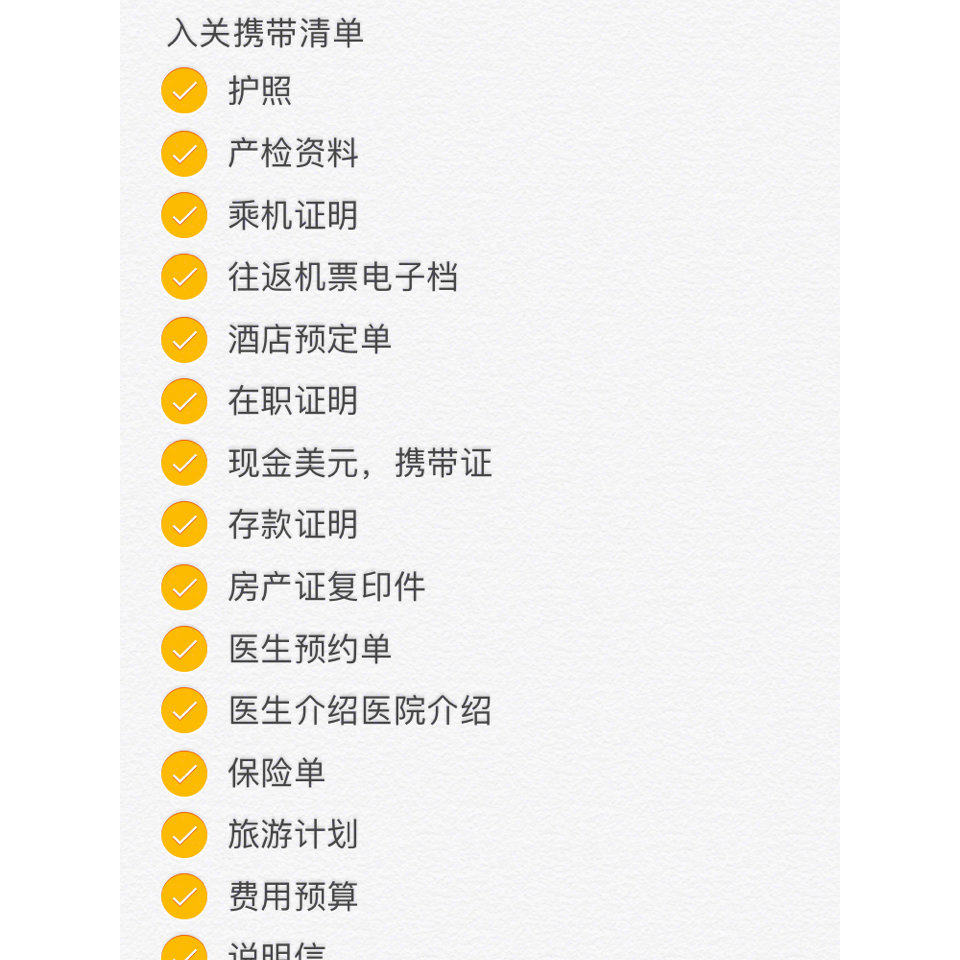Toggle the 在职证明 checkbox
The image size is (960, 960).
(x=184, y=401)
